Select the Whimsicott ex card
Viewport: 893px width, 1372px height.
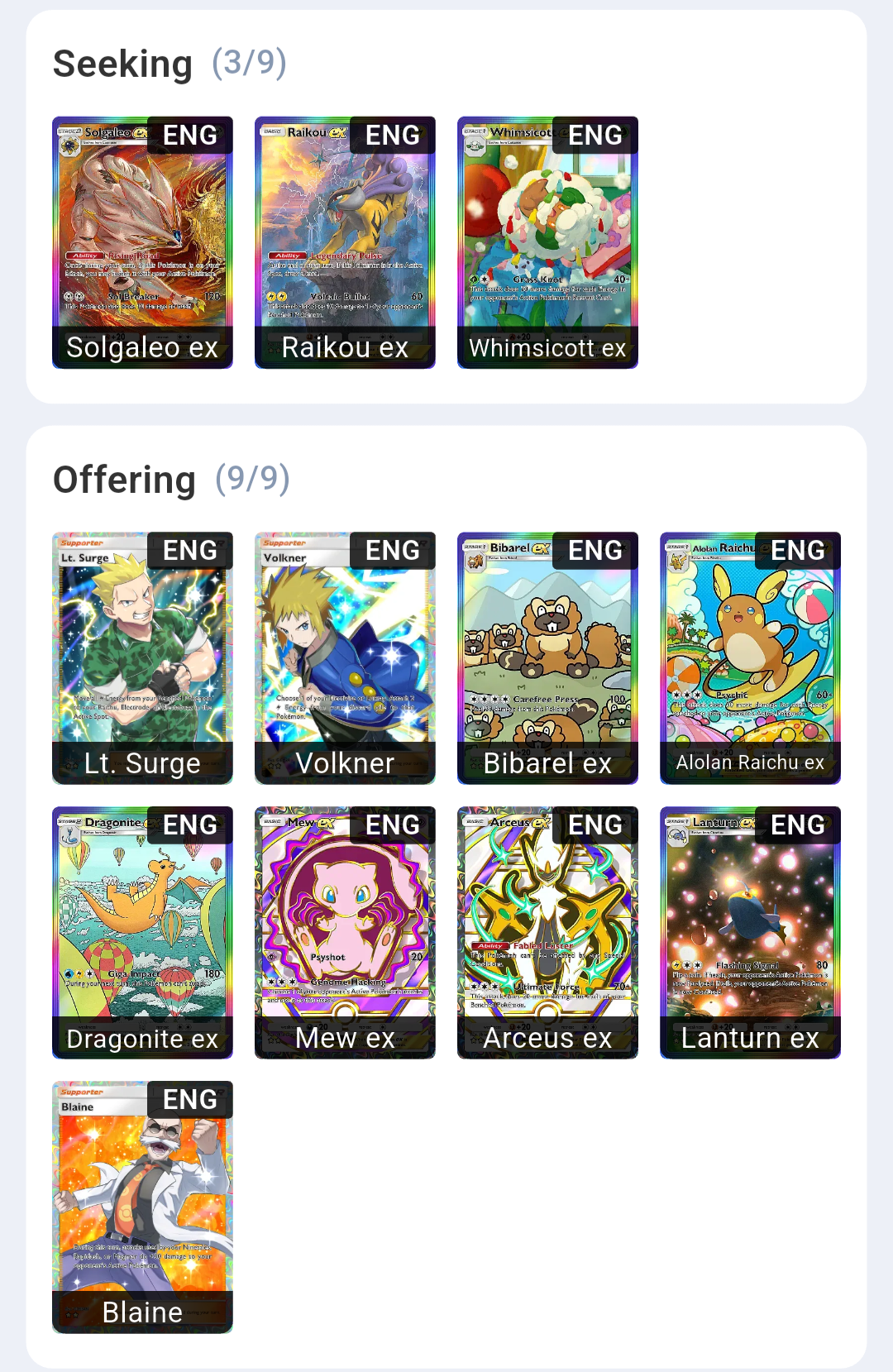[547, 242]
